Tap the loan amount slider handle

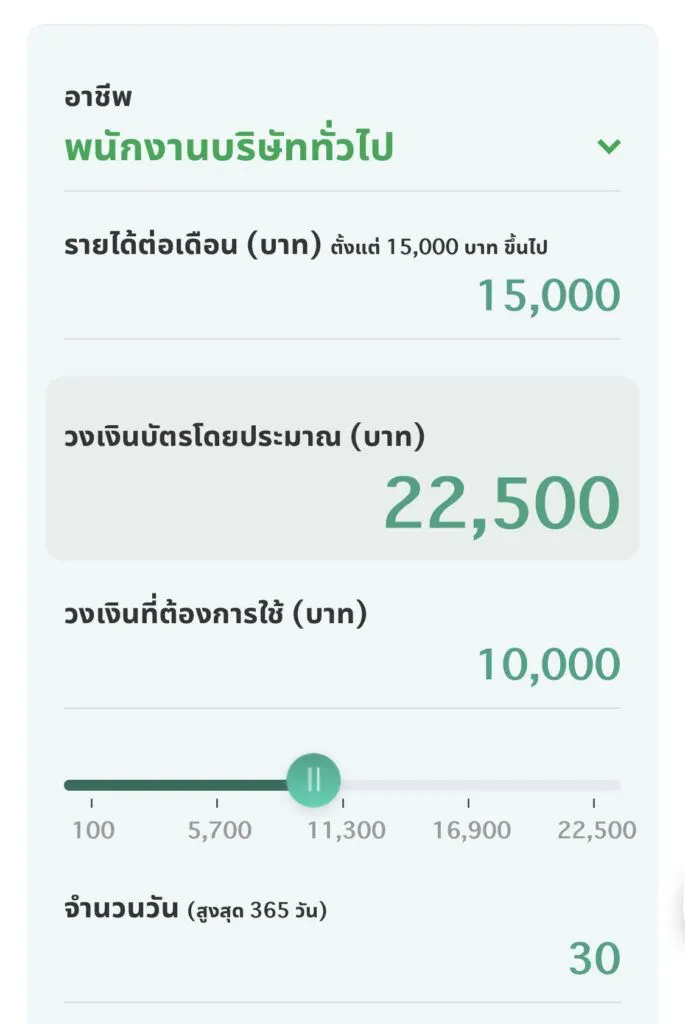click(x=314, y=780)
